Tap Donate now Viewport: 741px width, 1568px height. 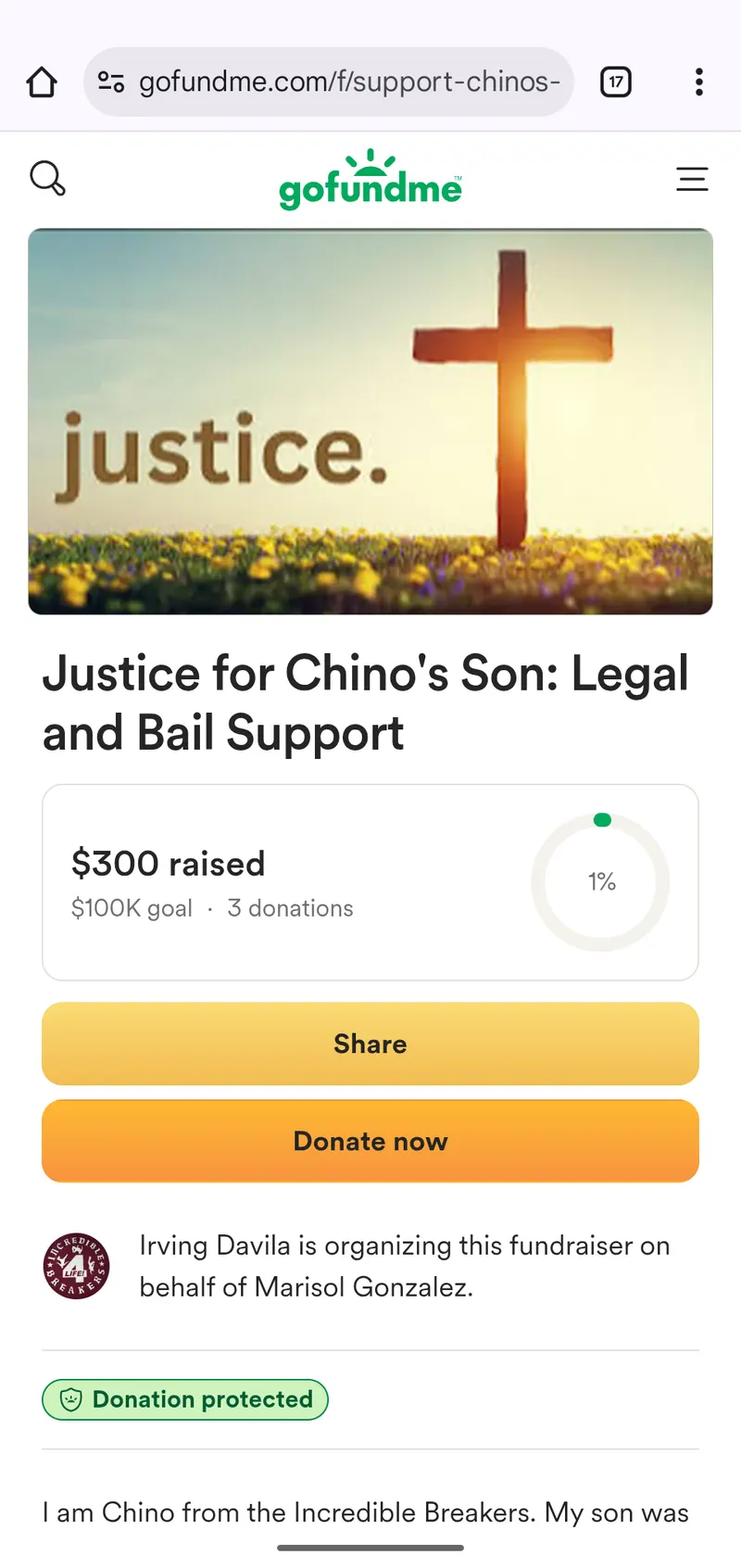370,1141
